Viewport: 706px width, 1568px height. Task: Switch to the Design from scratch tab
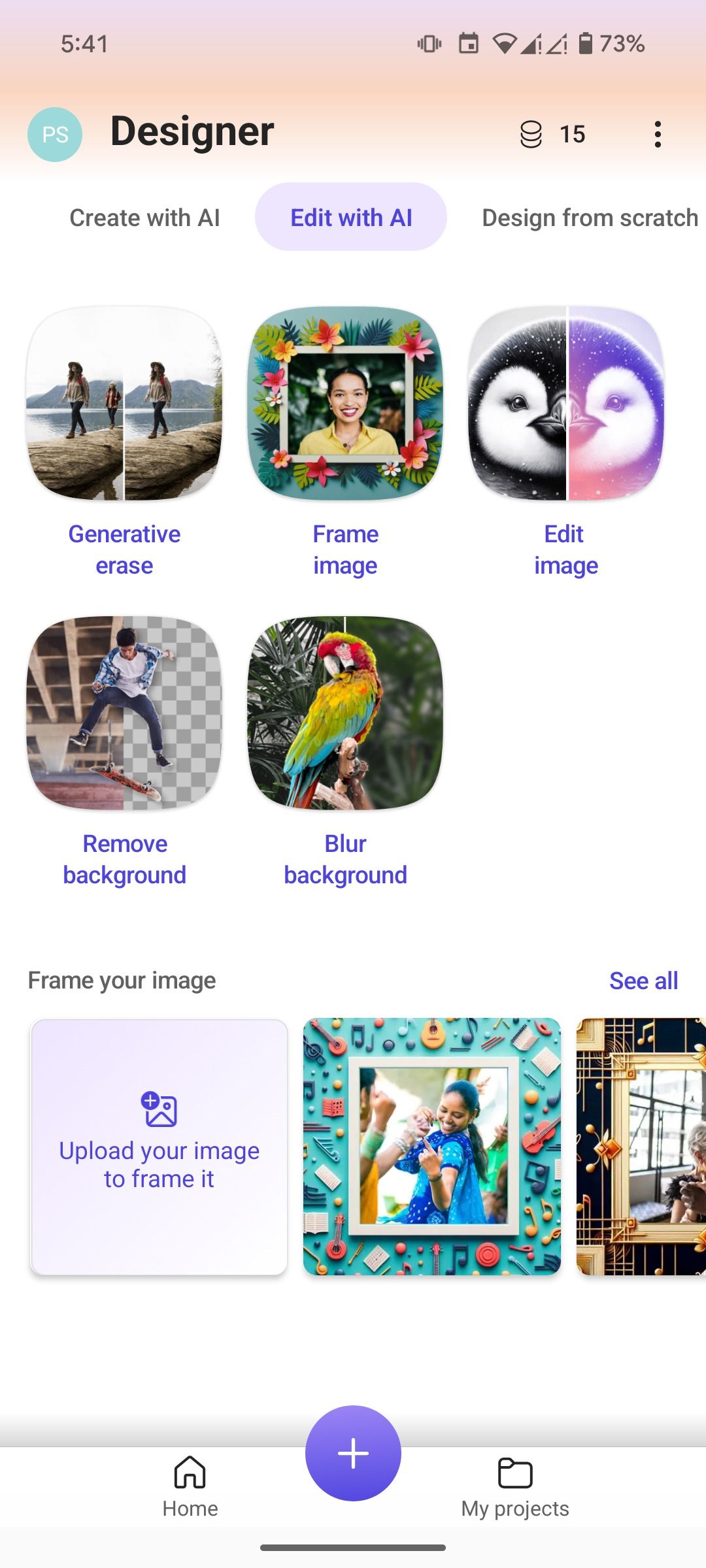pyautogui.click(x=589, y=218)
